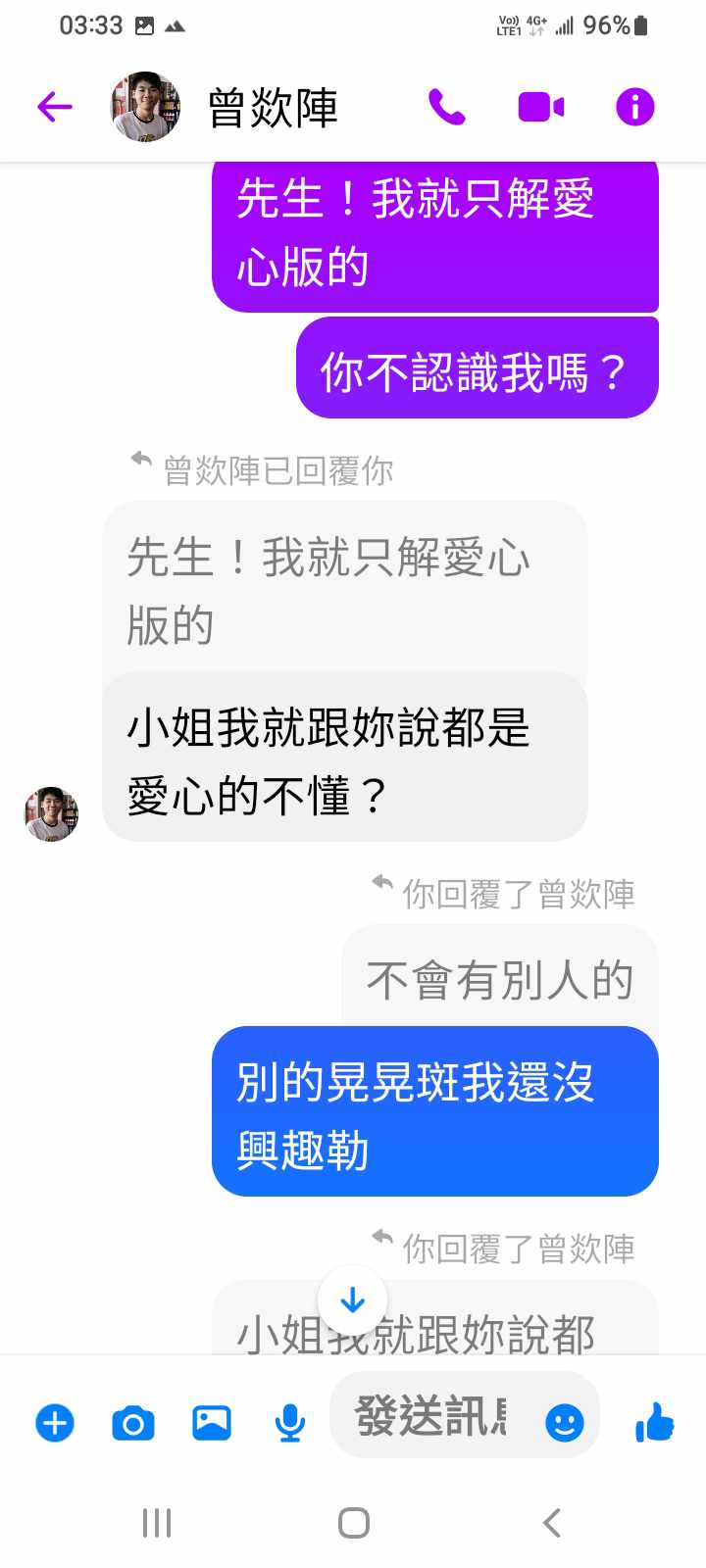Open the emoji picker smiley
706x1568 pixels.
coord(564,1422)
